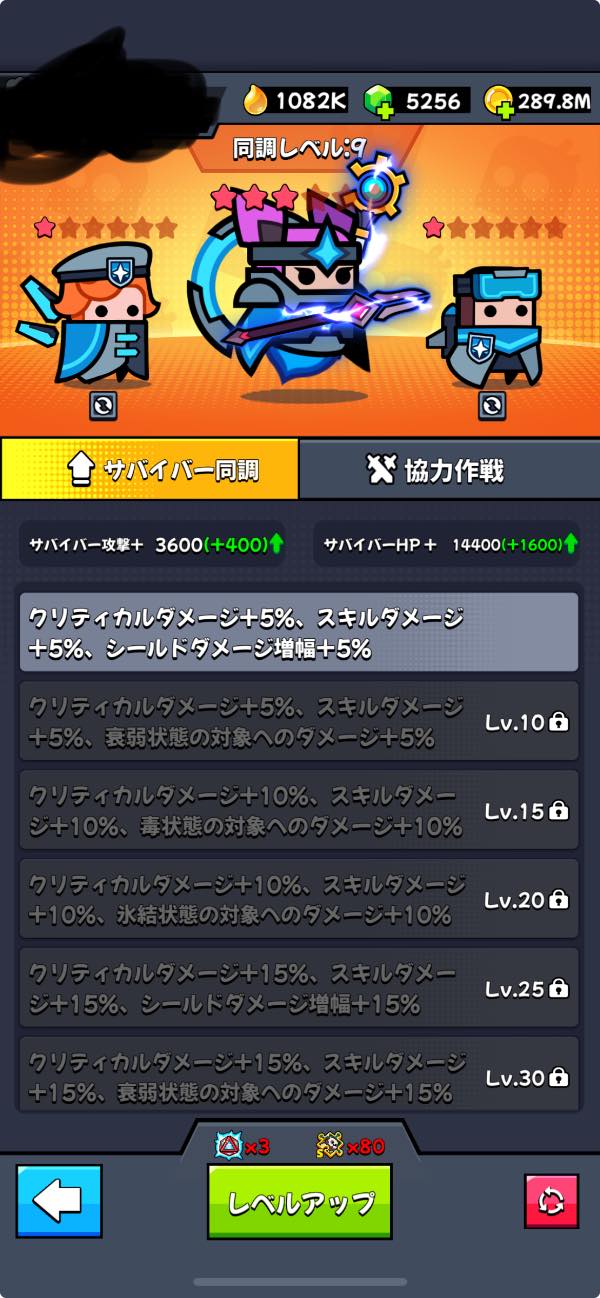Viewport: 600px width, 1298px height.
Task: Tap the green レベルアップ button
Action: point(299,1201)
